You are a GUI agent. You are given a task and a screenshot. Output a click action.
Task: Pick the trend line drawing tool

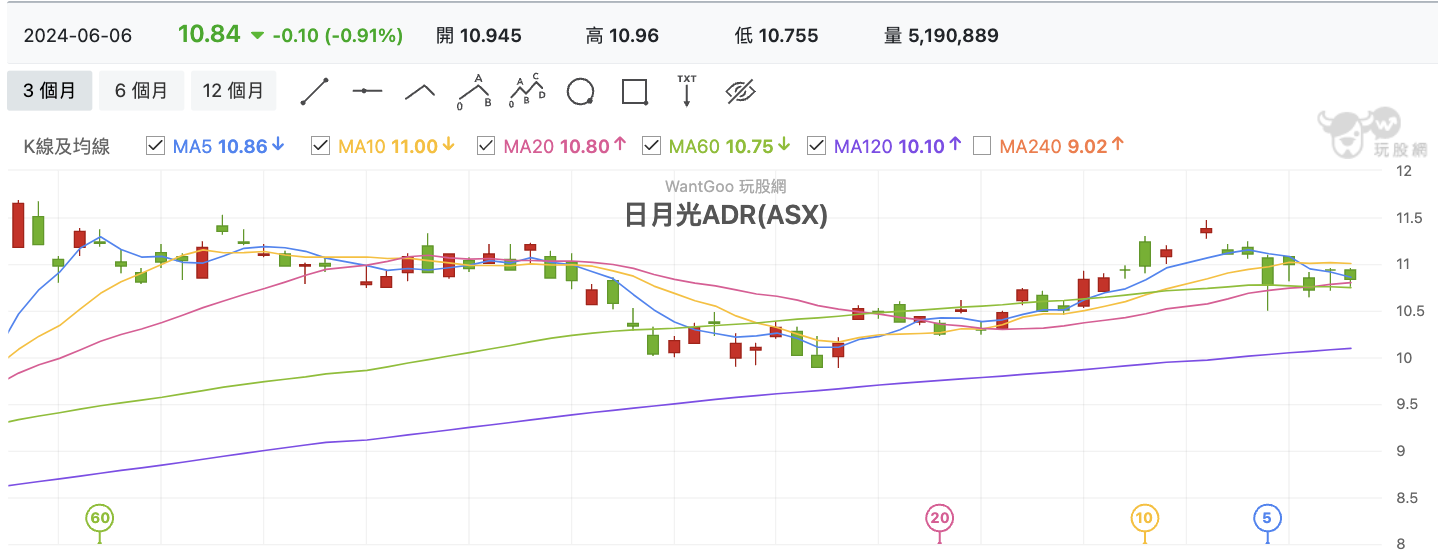tap(315, 91)
